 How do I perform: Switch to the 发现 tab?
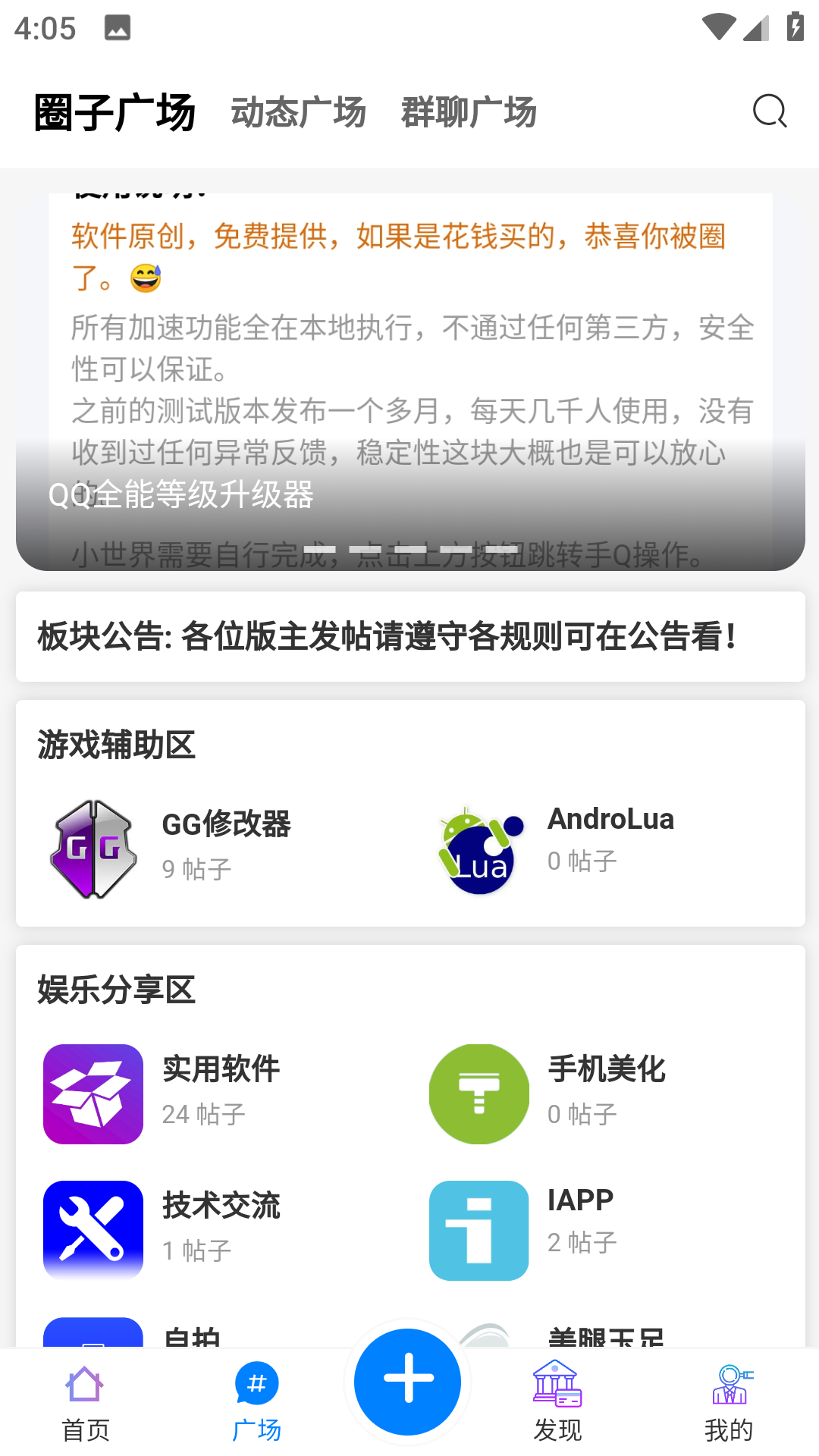coord(557,1403)
